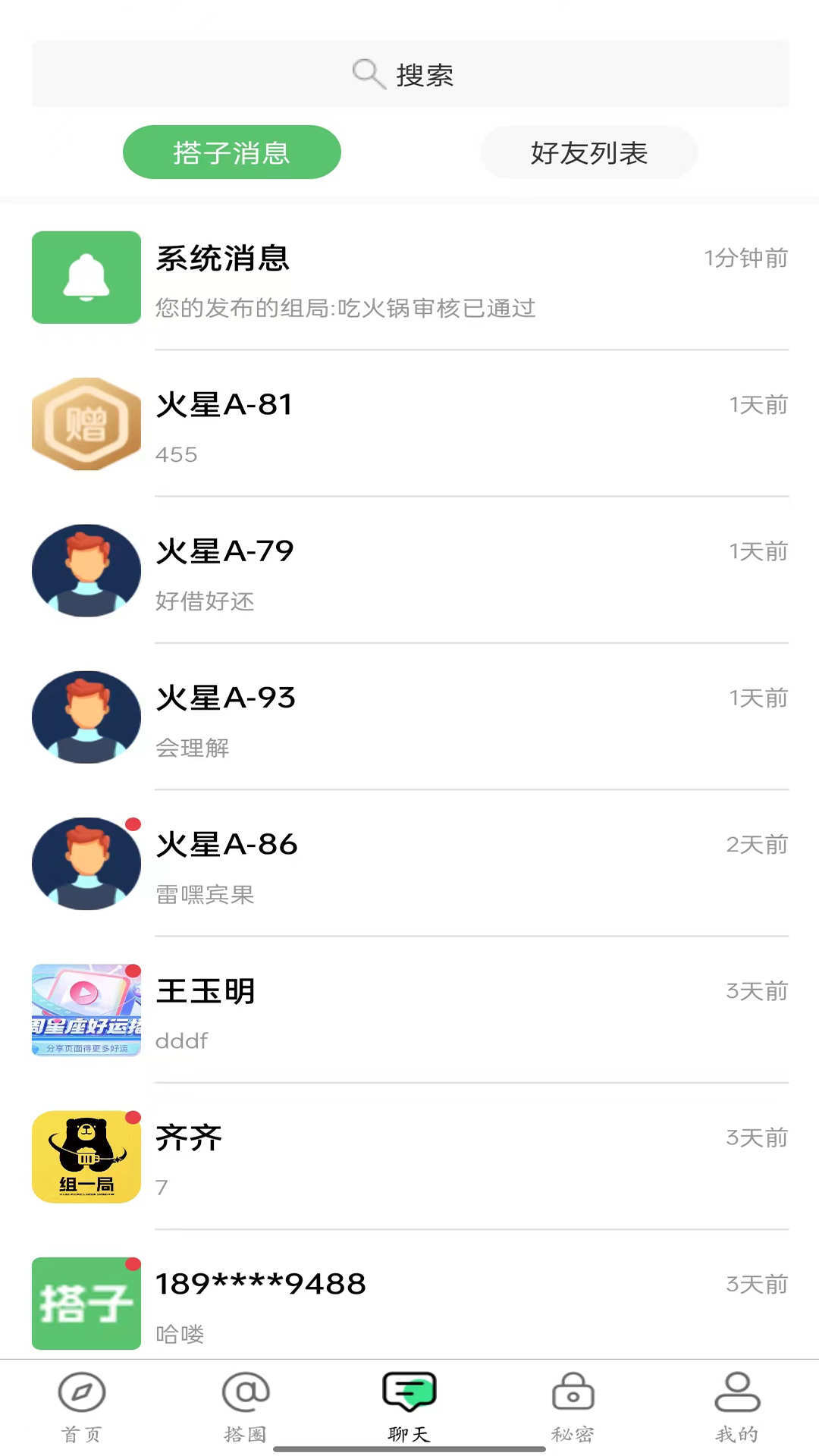The width and height of the screenshot is (819, 1456).
Task: Switch to the 好友列表 tab
Action: click(589, 152)
